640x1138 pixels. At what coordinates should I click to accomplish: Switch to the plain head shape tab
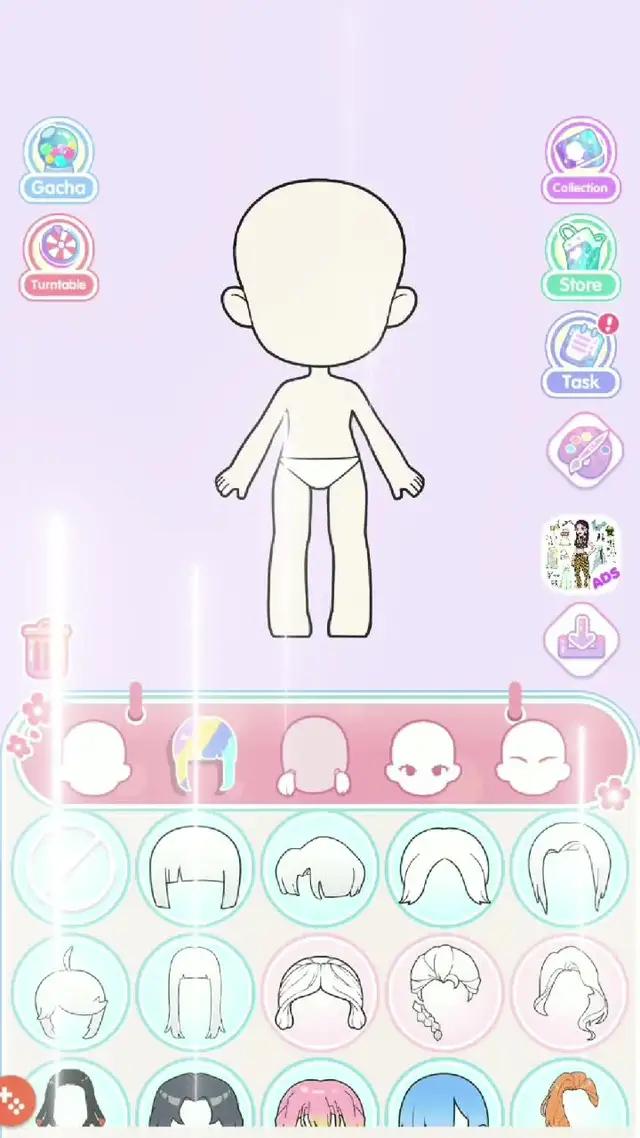tap(95, 755)
